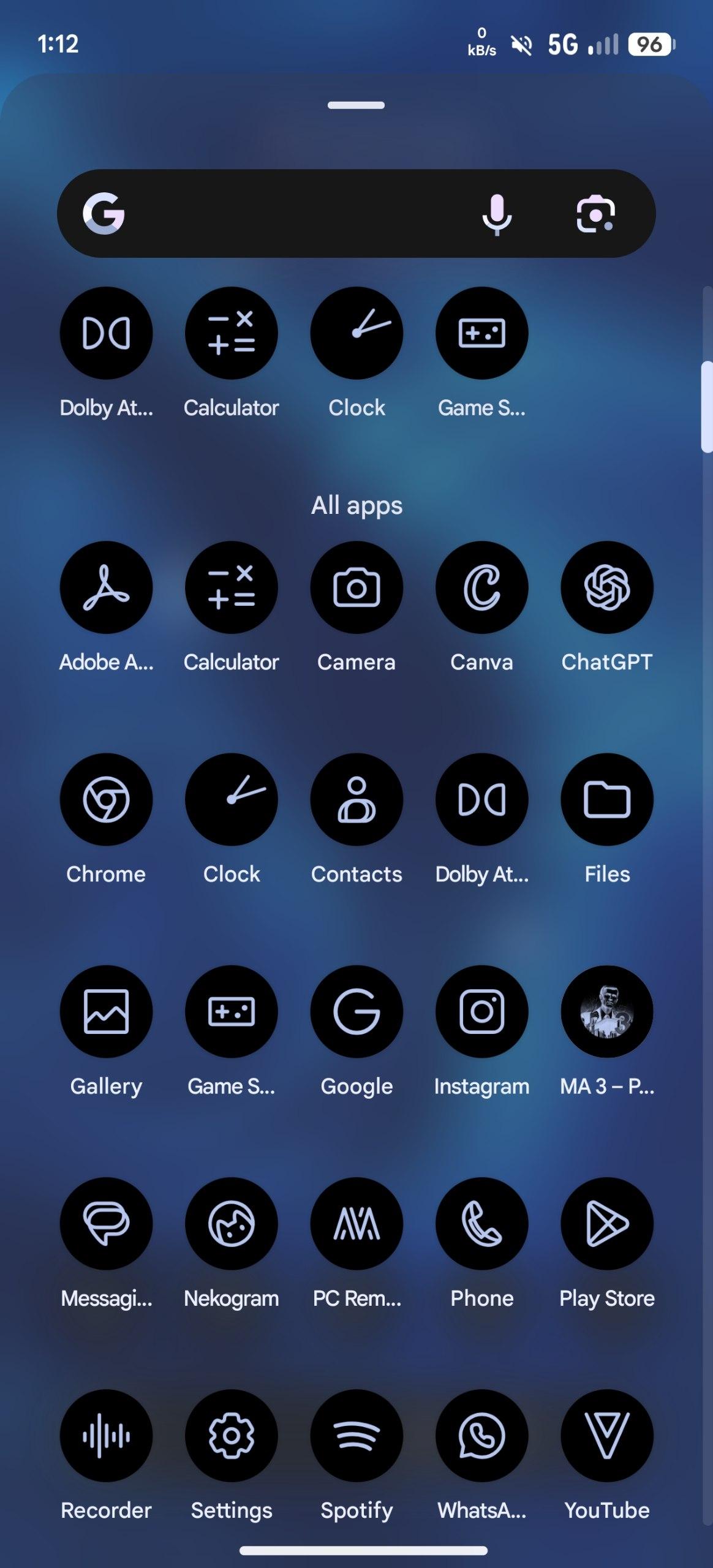The width and height of the screenshot is (713, 1568).
Task: Open the Play Store
Action: (607, 1223)
